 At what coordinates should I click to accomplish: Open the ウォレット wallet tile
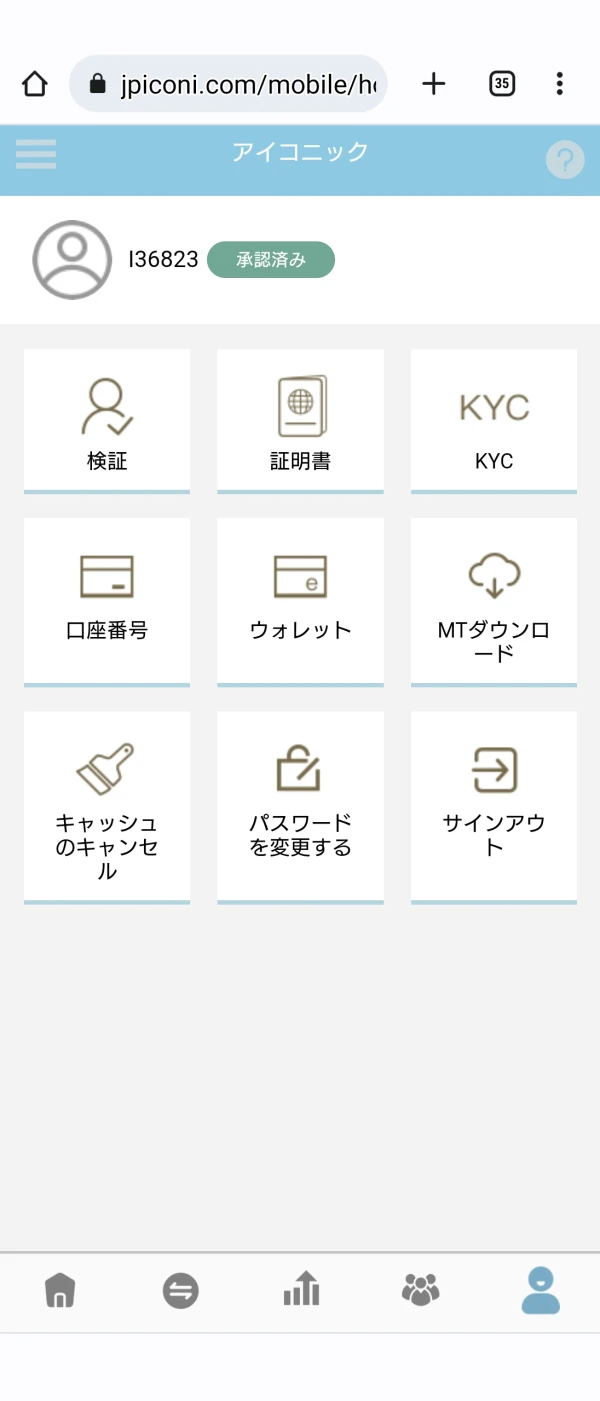300,601
